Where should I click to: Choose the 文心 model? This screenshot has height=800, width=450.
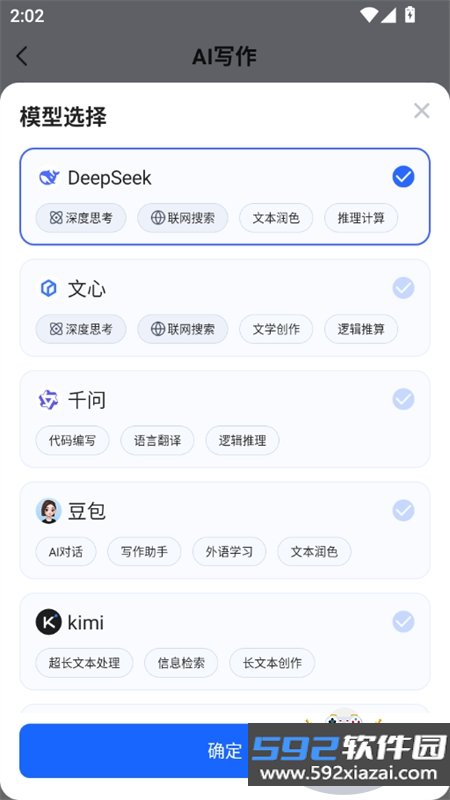224,308
